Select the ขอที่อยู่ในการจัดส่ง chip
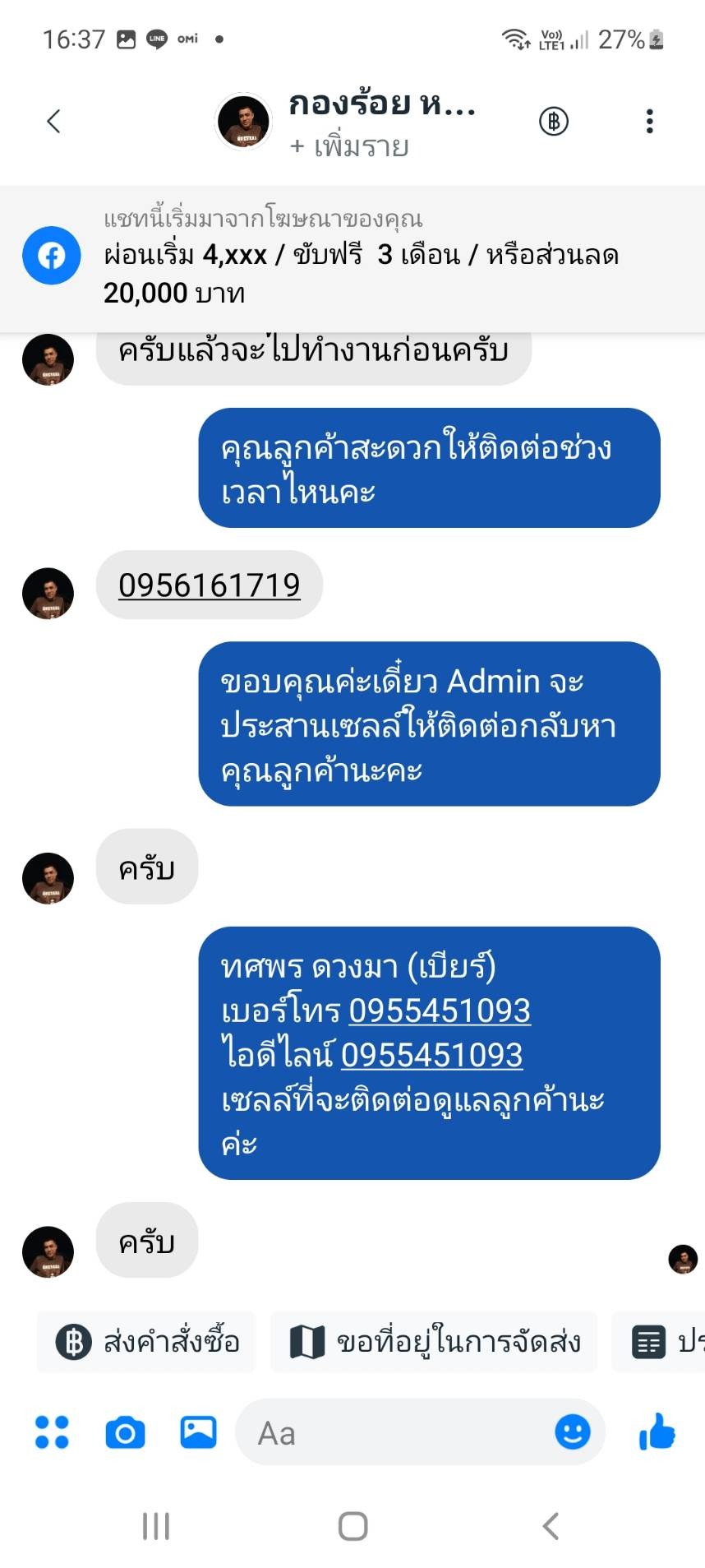705x1568 pixels. [x=434, y=1342]
